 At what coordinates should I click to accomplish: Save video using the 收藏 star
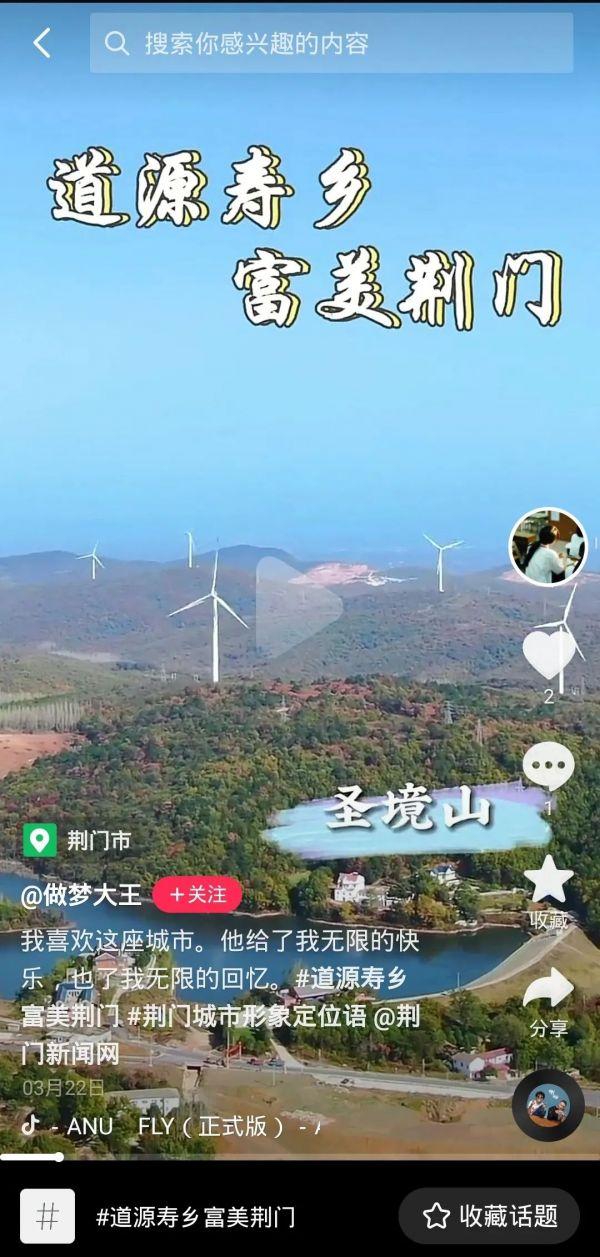click(548, 881)
